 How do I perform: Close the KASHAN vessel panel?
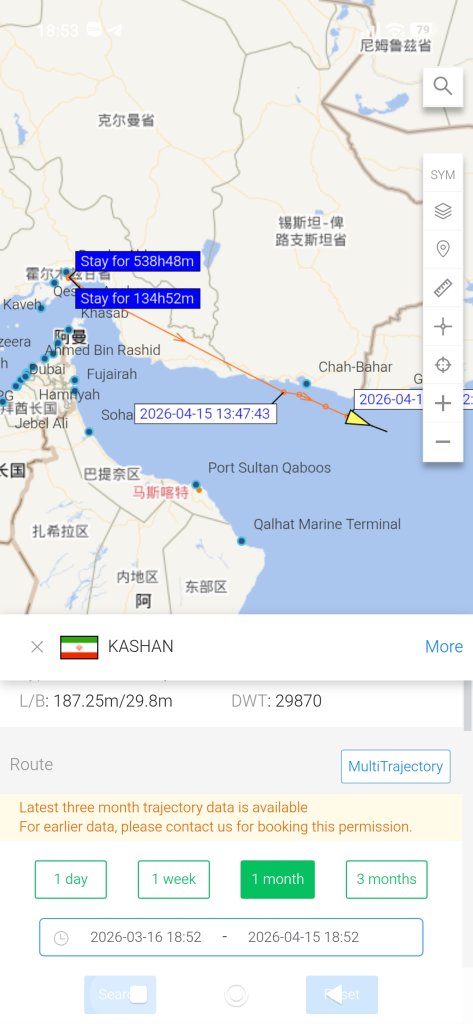(37, 647)
